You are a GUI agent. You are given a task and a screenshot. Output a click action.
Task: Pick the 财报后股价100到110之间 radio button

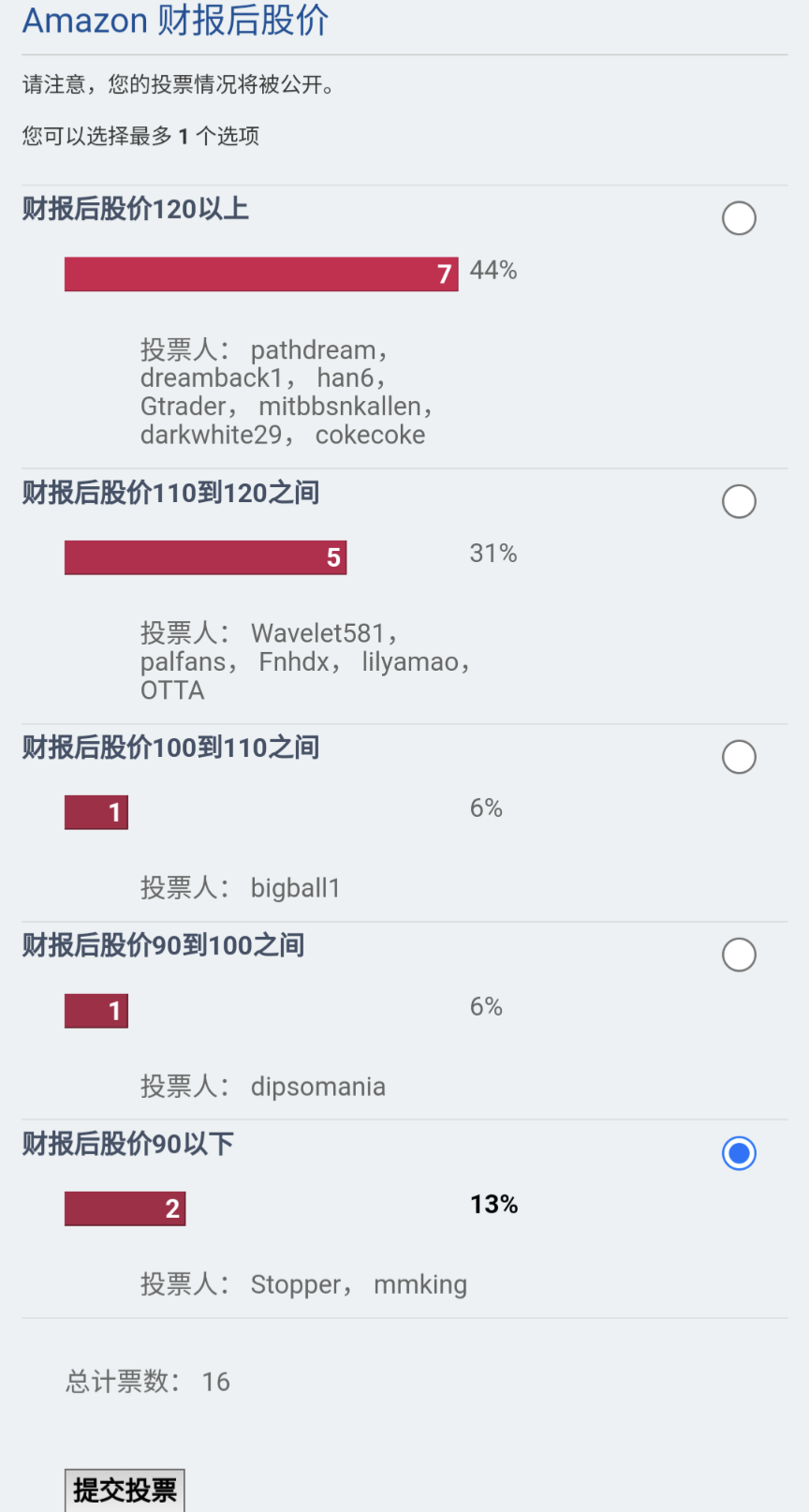(x=739, y=757)
